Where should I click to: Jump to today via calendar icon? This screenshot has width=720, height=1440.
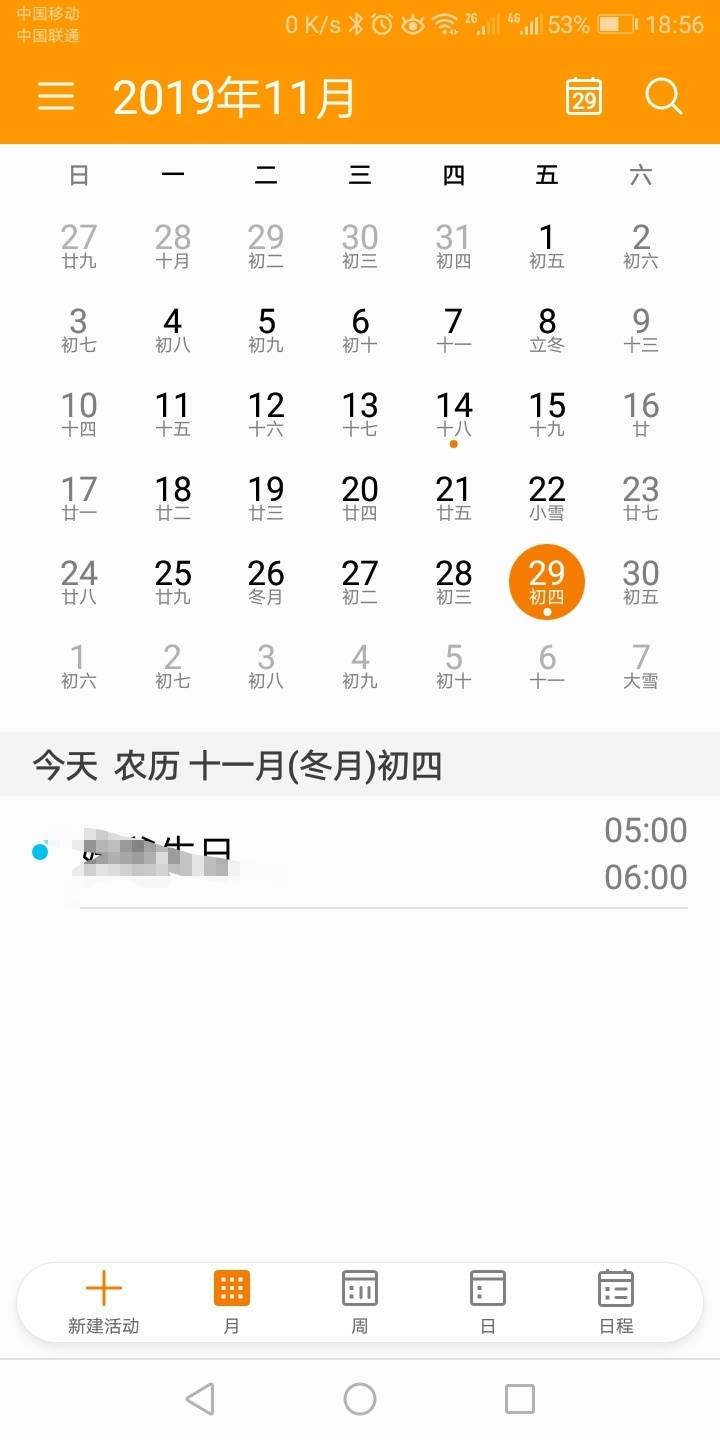tap(584, 97)
